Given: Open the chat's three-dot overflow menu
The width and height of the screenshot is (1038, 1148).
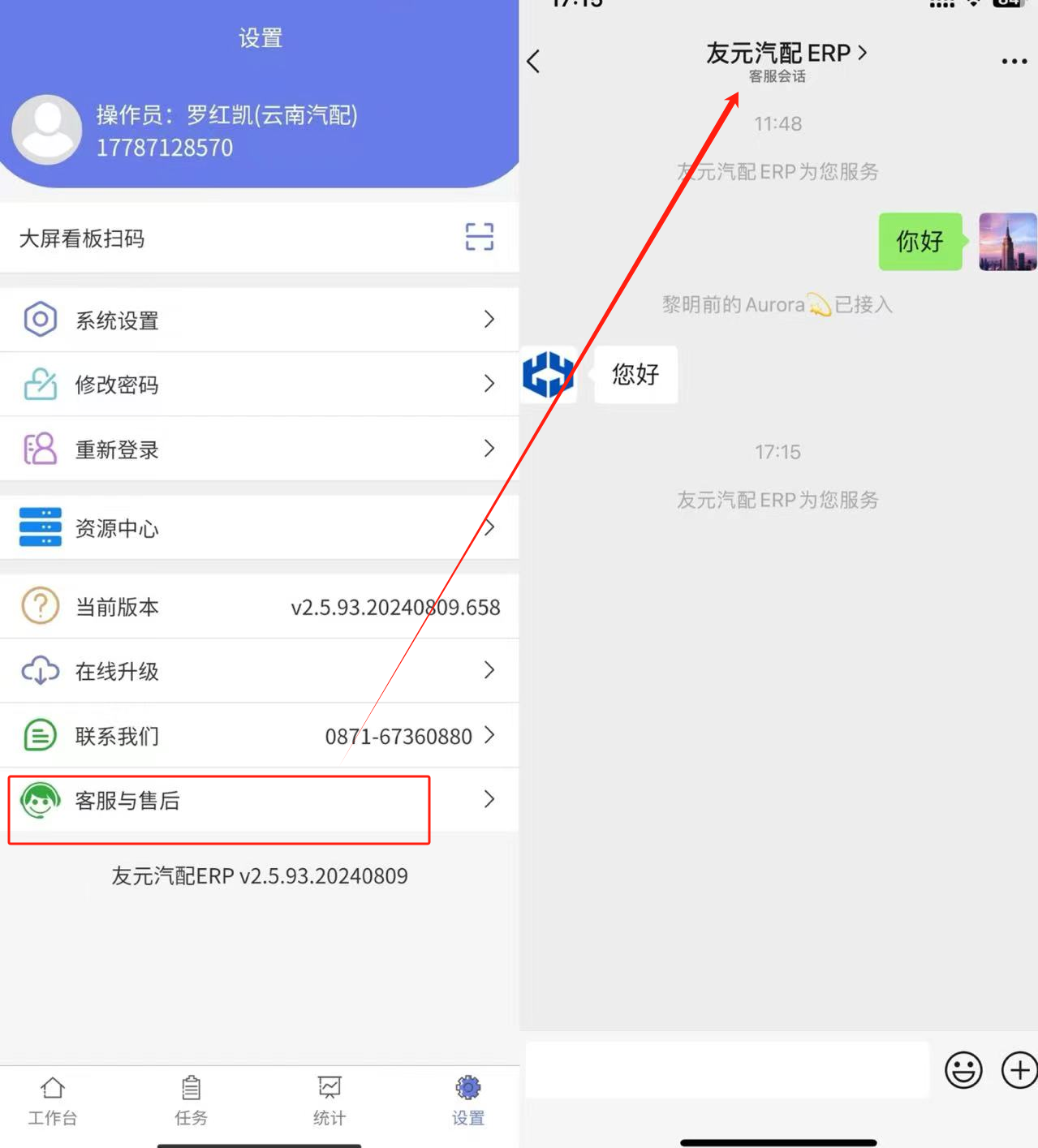Looking at the screenshot, I should coord(1014,62).
